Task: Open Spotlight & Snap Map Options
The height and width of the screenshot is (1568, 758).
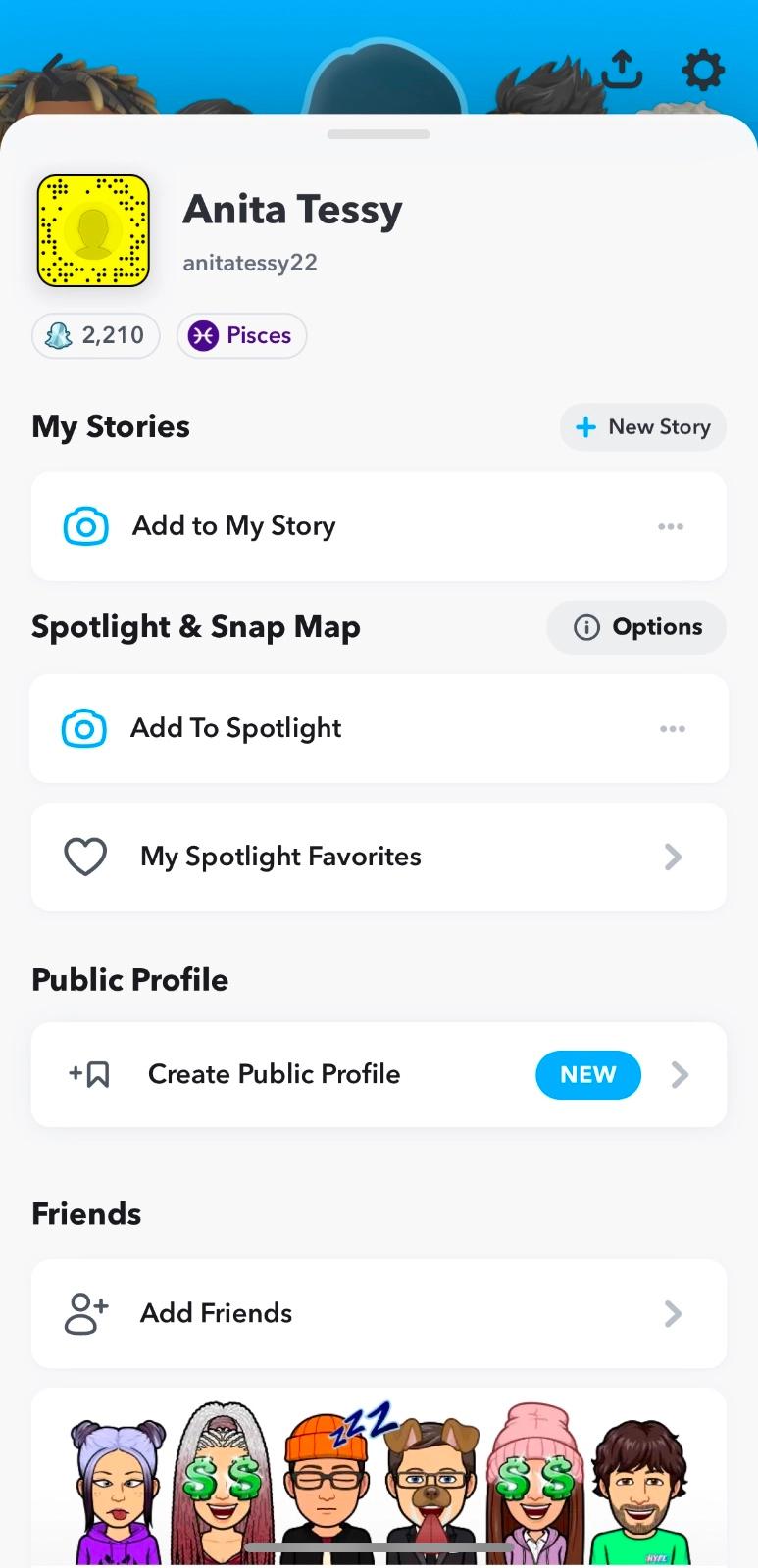Action: (636, 627)
